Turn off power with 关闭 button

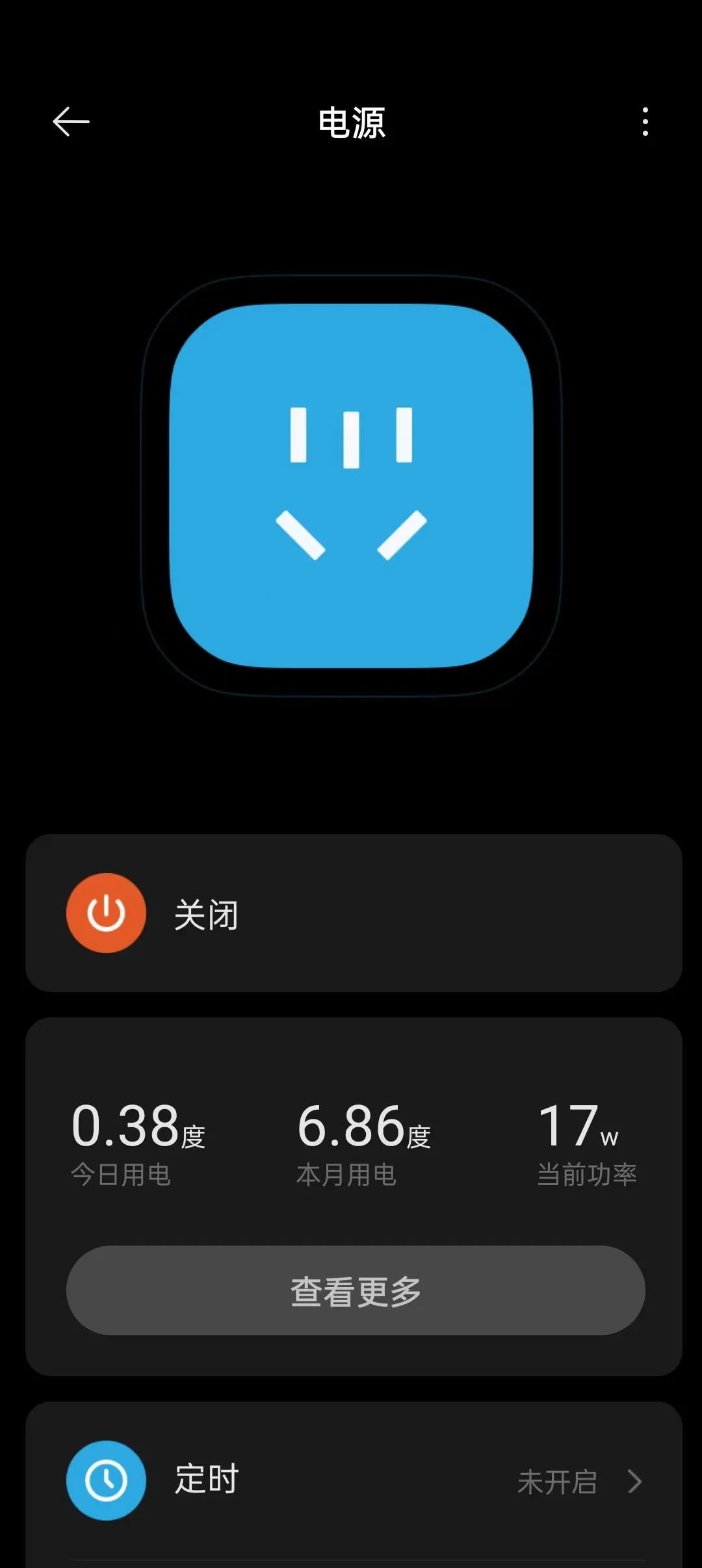point(107,913)
